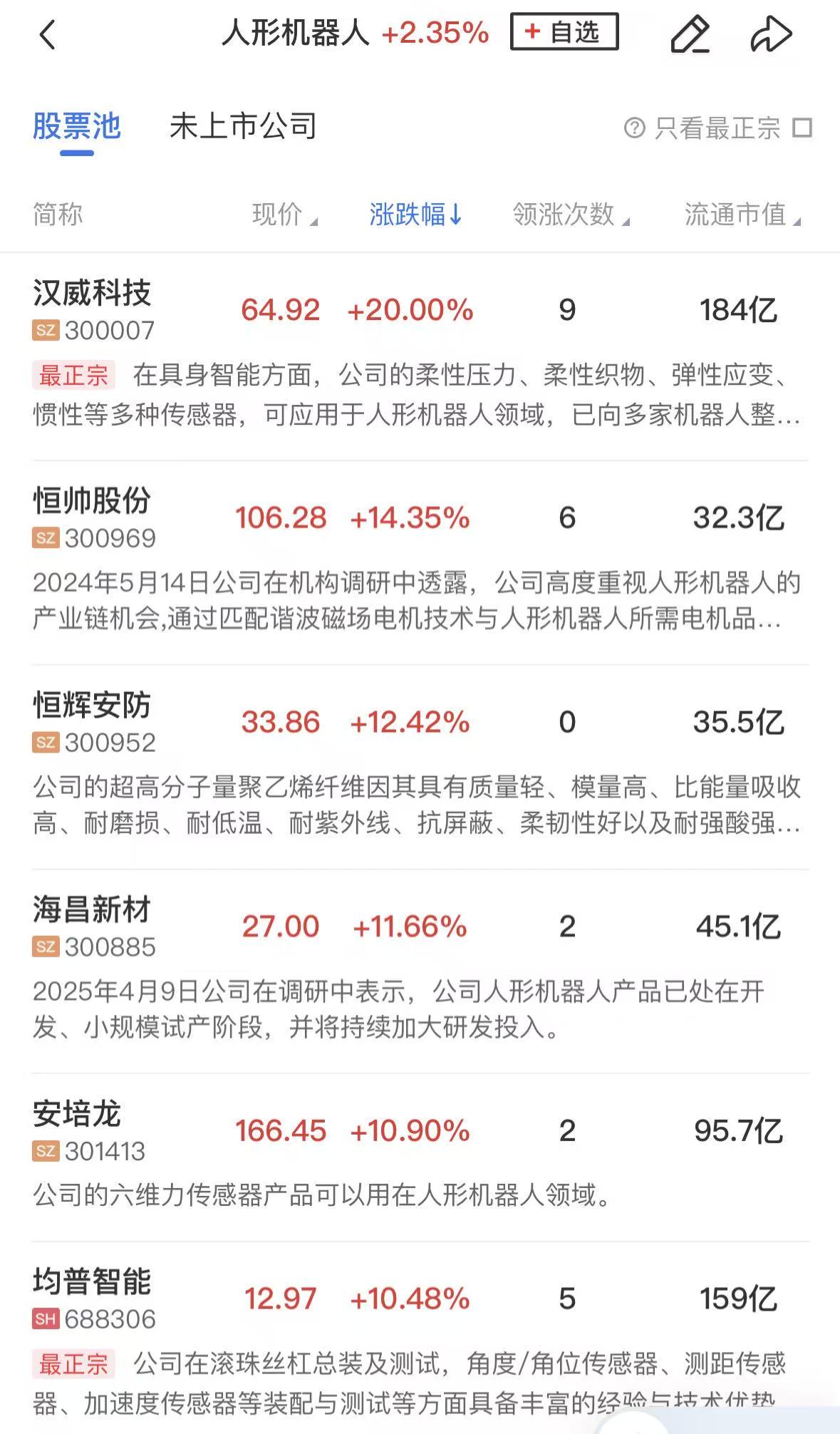Sort stocks by 领涨次数

coord(570,215)
